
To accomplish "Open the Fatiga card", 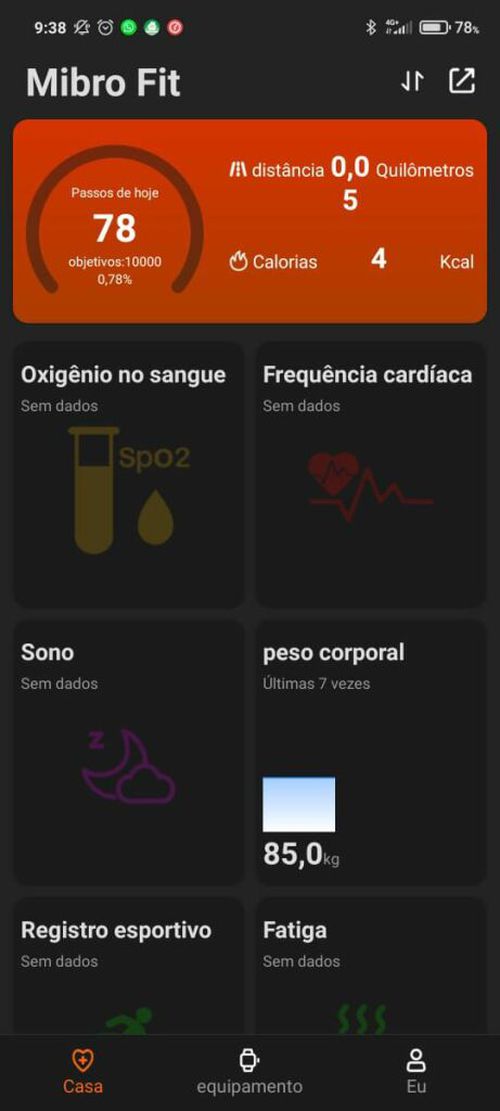I will click(x=371, y=966).
